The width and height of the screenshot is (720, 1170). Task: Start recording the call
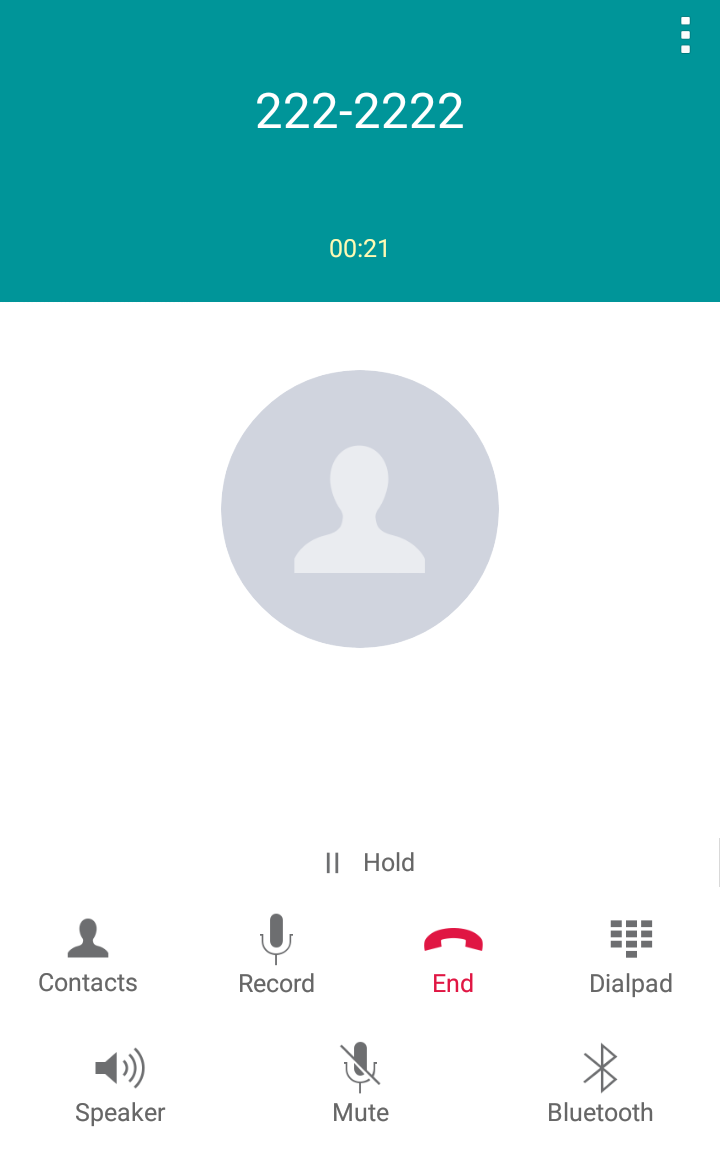(276, 955)
